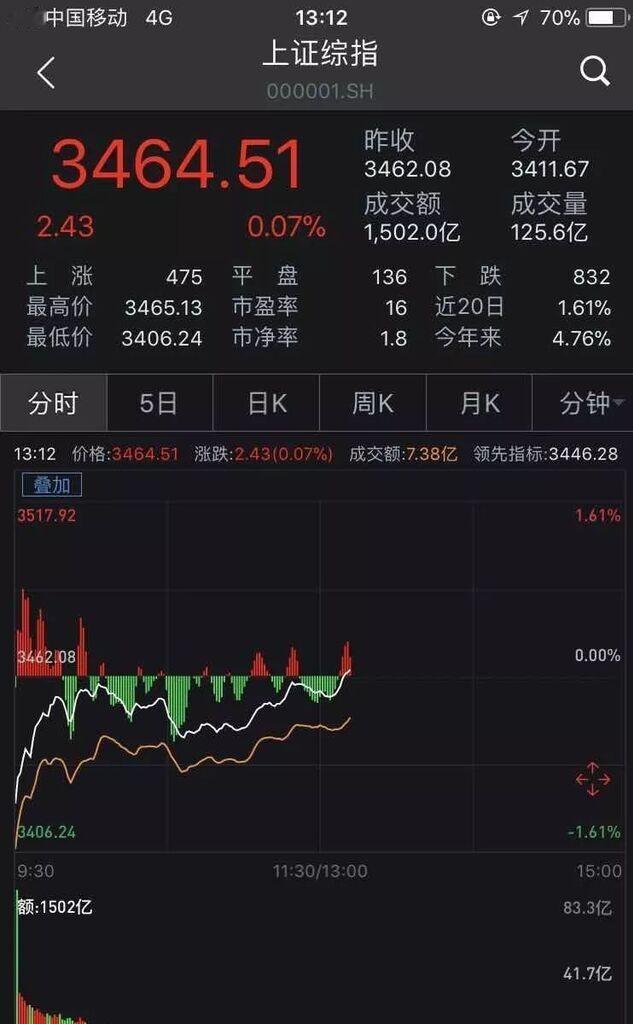The image size is (633, 1024).
Task: Go back with the arrow icon
Action: point(46,72)
